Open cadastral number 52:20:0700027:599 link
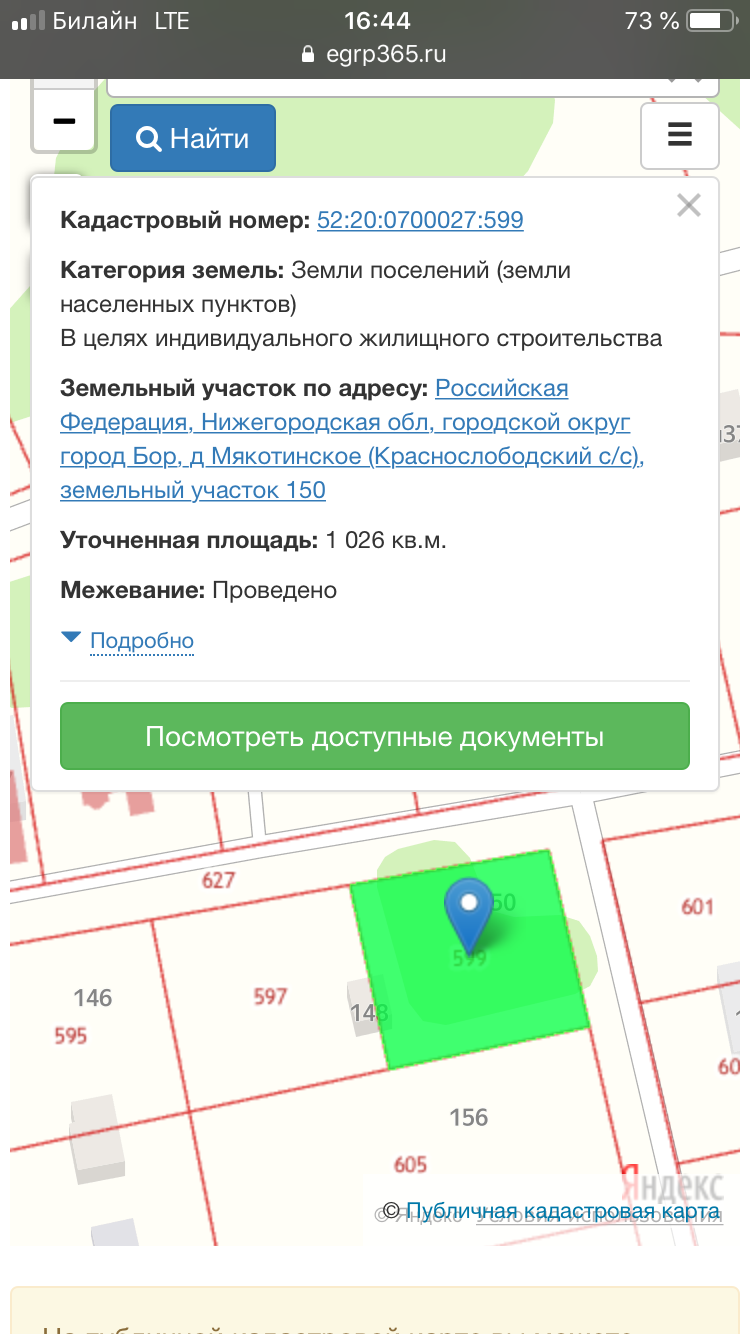Viewport: 750px width, 1334px height. coord(420,220)
